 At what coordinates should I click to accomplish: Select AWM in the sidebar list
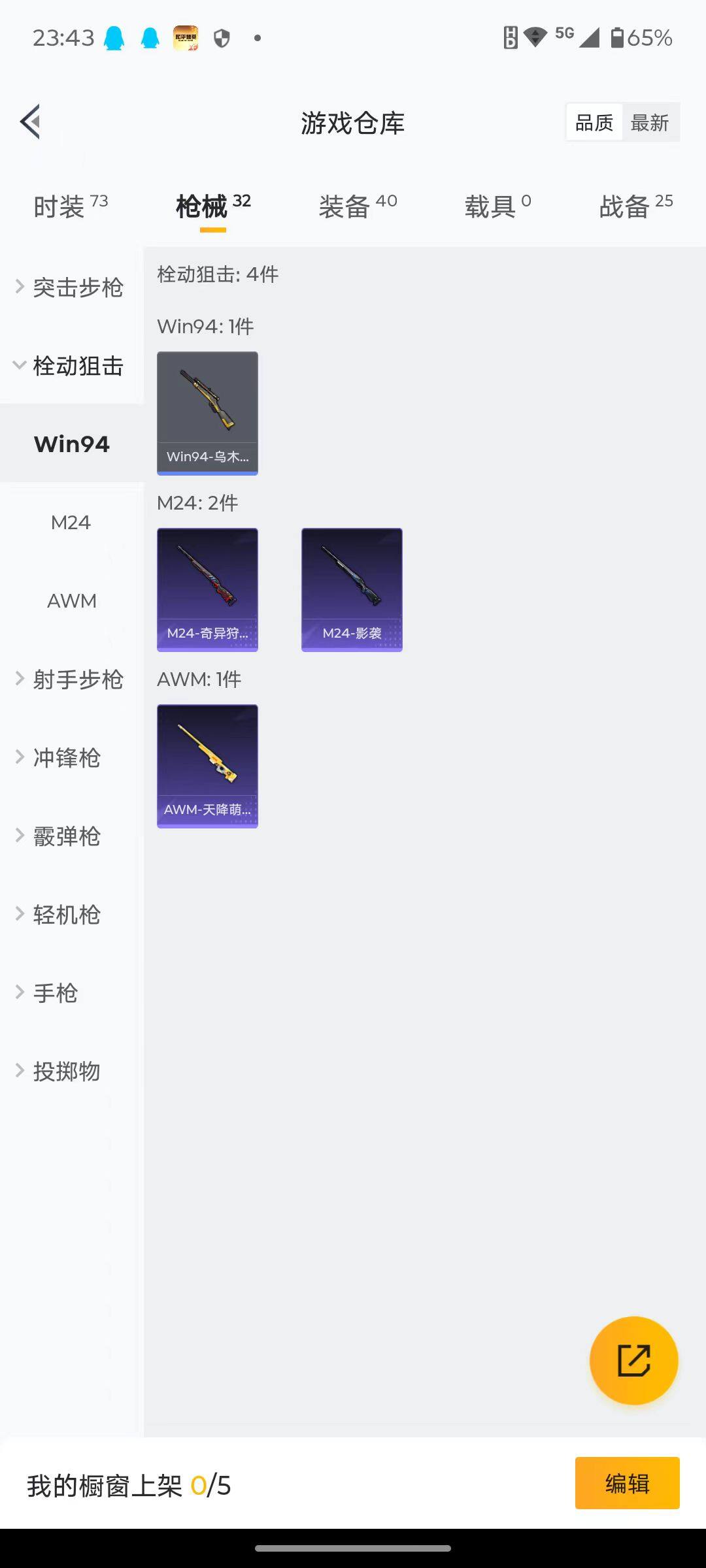[72, 601]
